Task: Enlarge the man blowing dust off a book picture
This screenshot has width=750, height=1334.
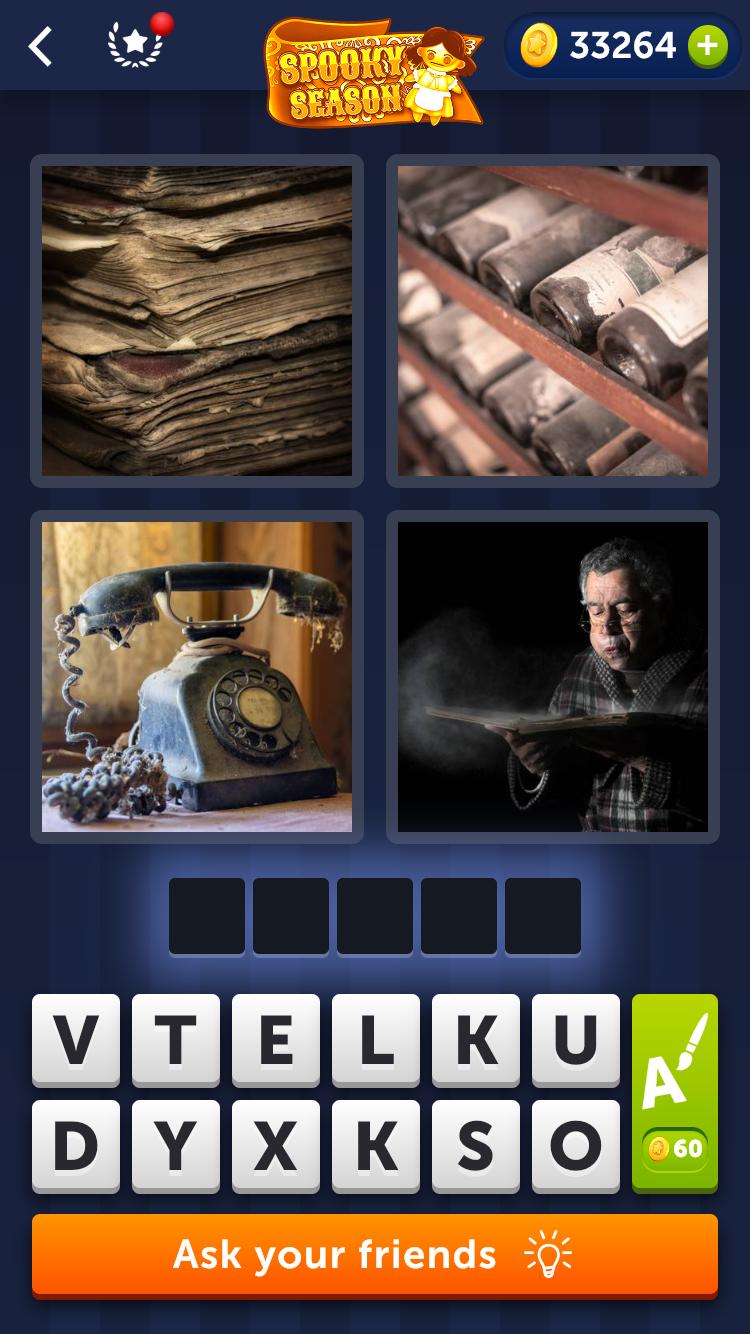Action: click(553, 677)
